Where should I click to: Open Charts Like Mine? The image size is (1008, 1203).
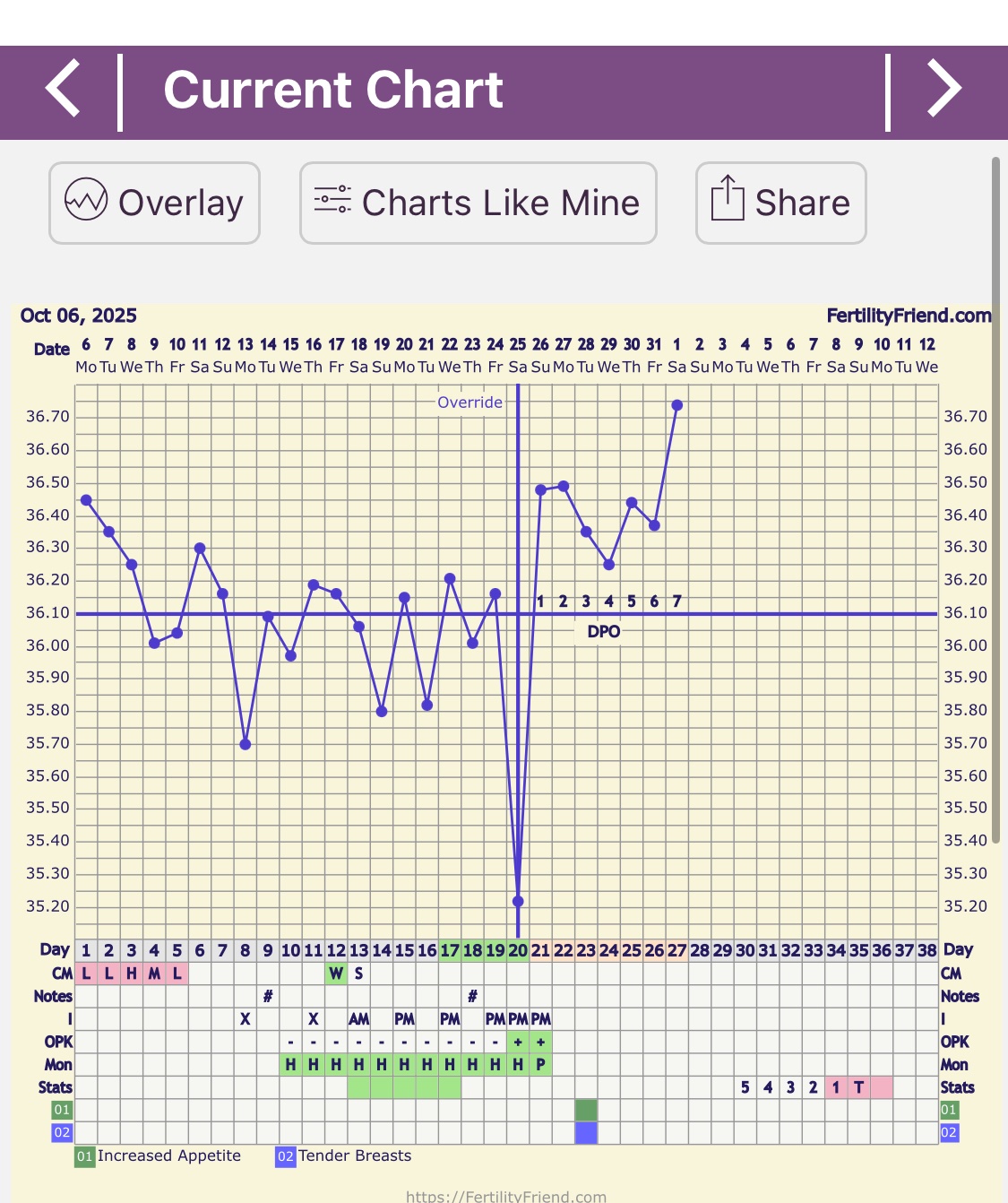click(x=478, y=203)
